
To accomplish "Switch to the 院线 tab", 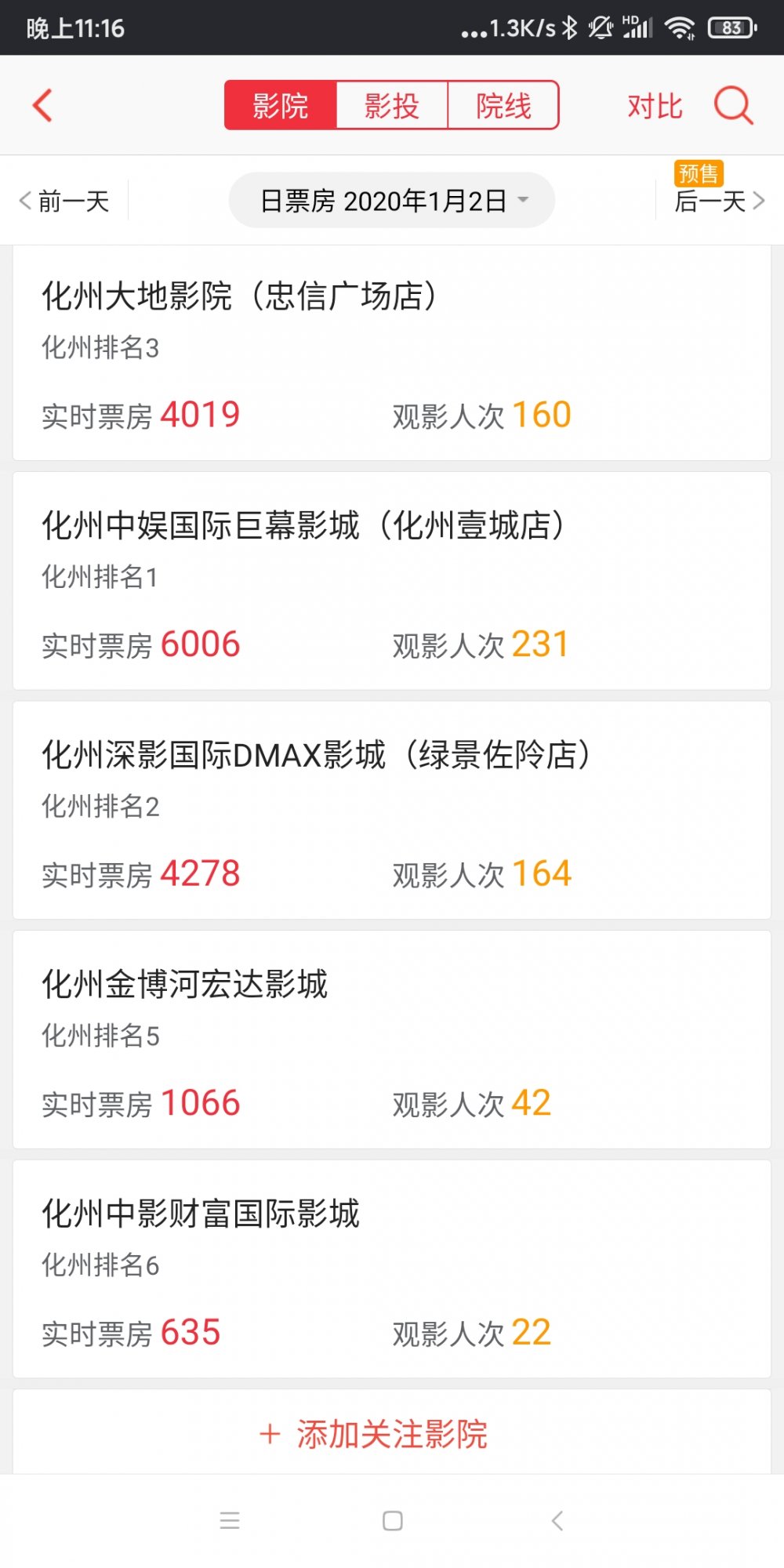I will [x=503, y=105].
